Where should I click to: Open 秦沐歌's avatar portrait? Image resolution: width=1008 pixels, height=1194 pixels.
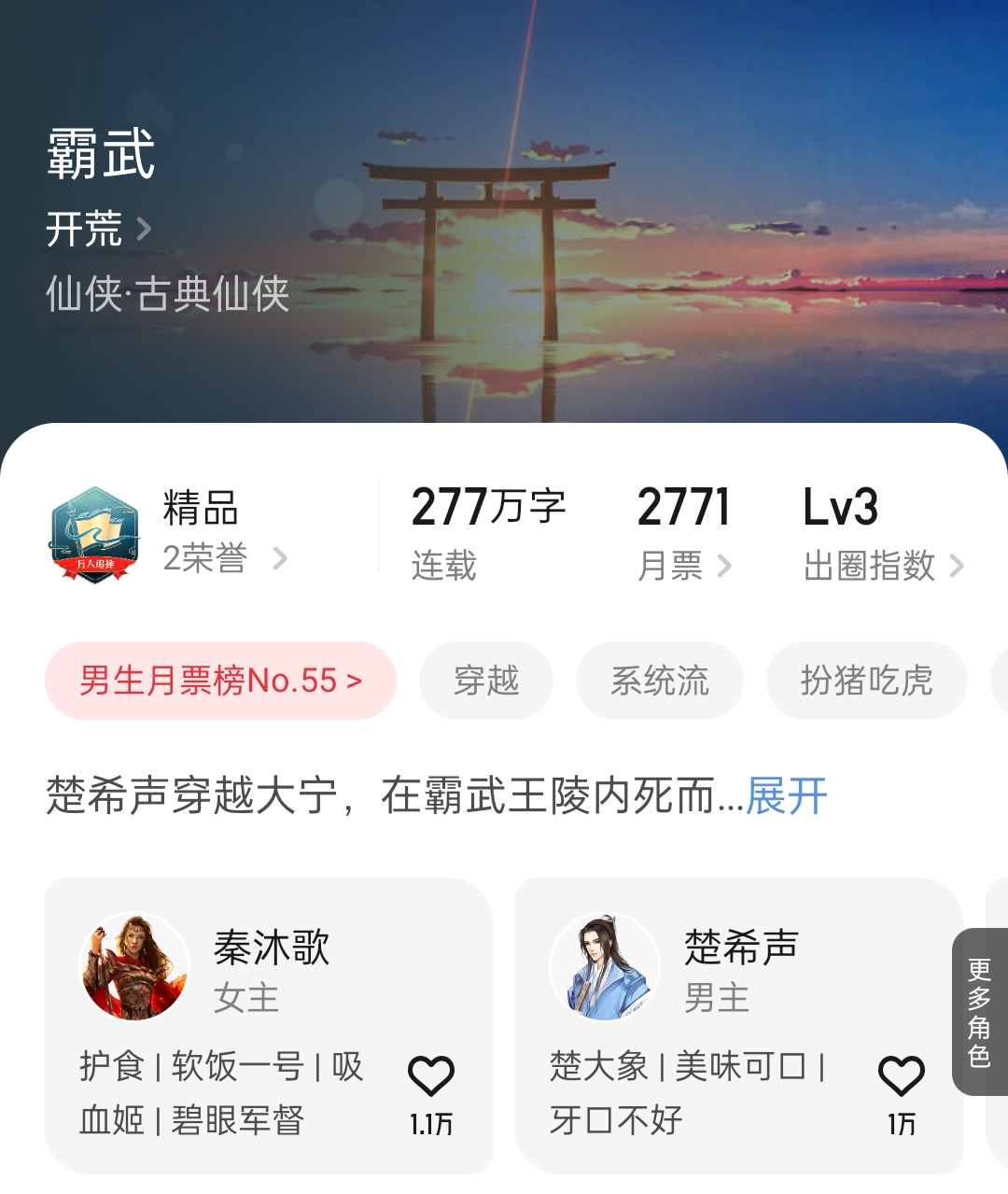pos(130,966)
